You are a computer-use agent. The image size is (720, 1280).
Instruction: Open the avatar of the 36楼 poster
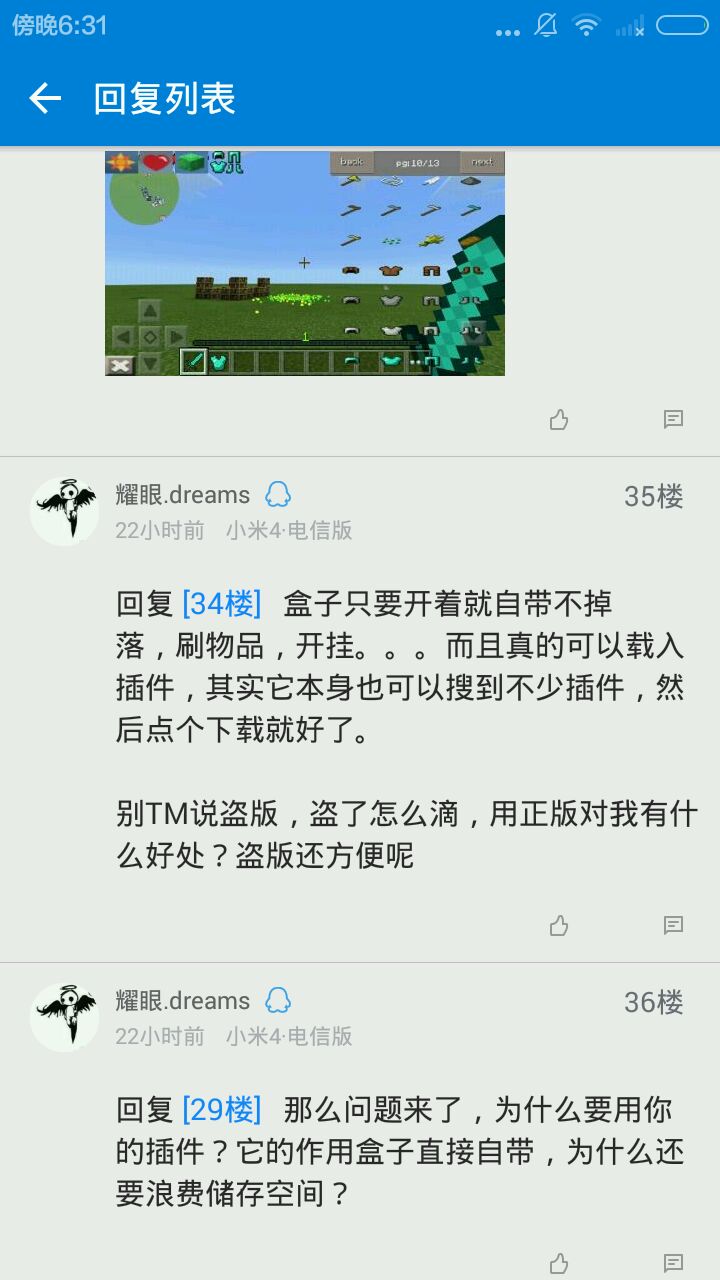coord(65,1017)
